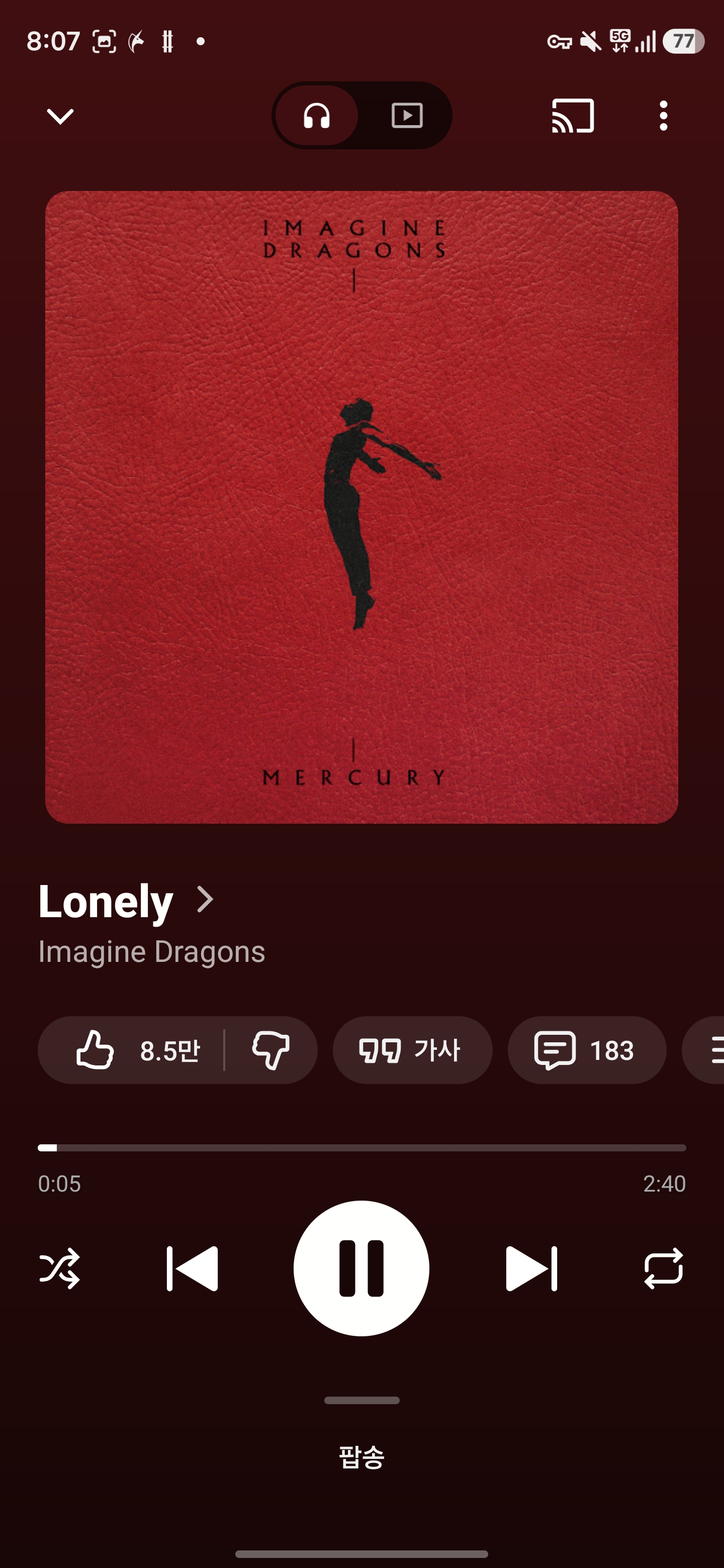Open the three-dot overflow menu
This screenshot has height=1568, width=724.
[x=663, y=116]
